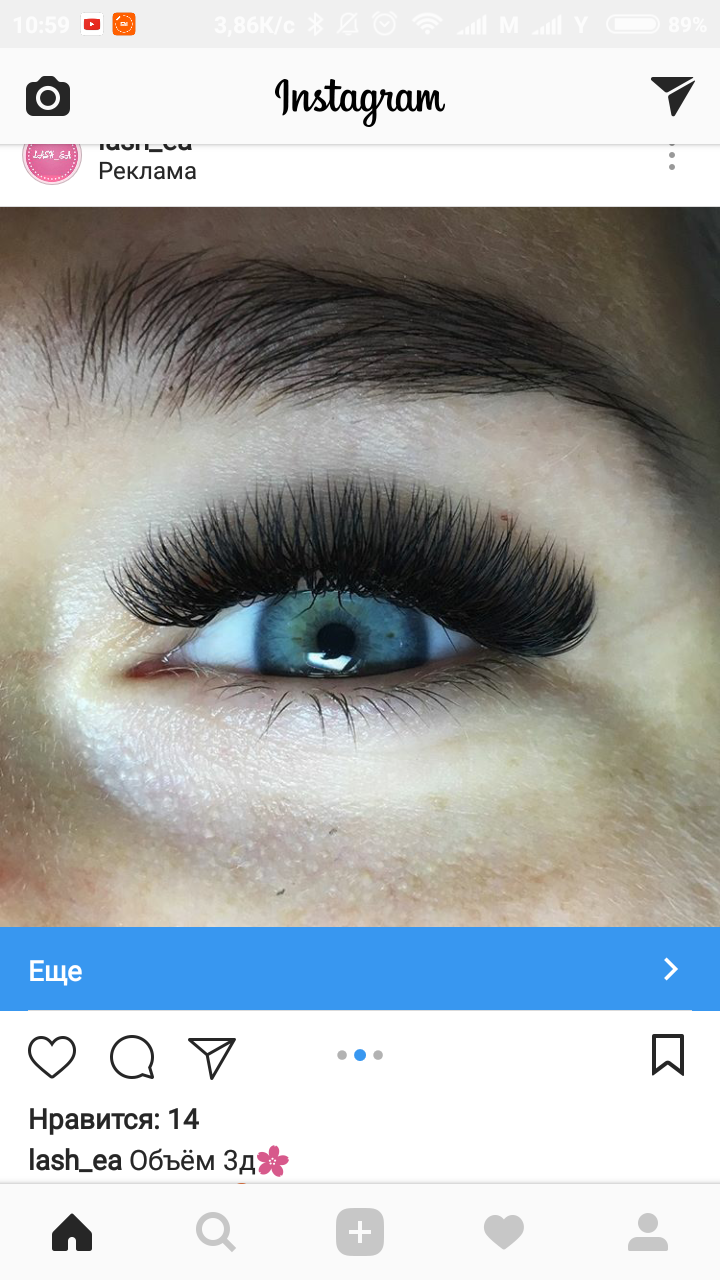Tap the blue Еще call-to-action bar
720x1280 pixels.
pos(360,969)
